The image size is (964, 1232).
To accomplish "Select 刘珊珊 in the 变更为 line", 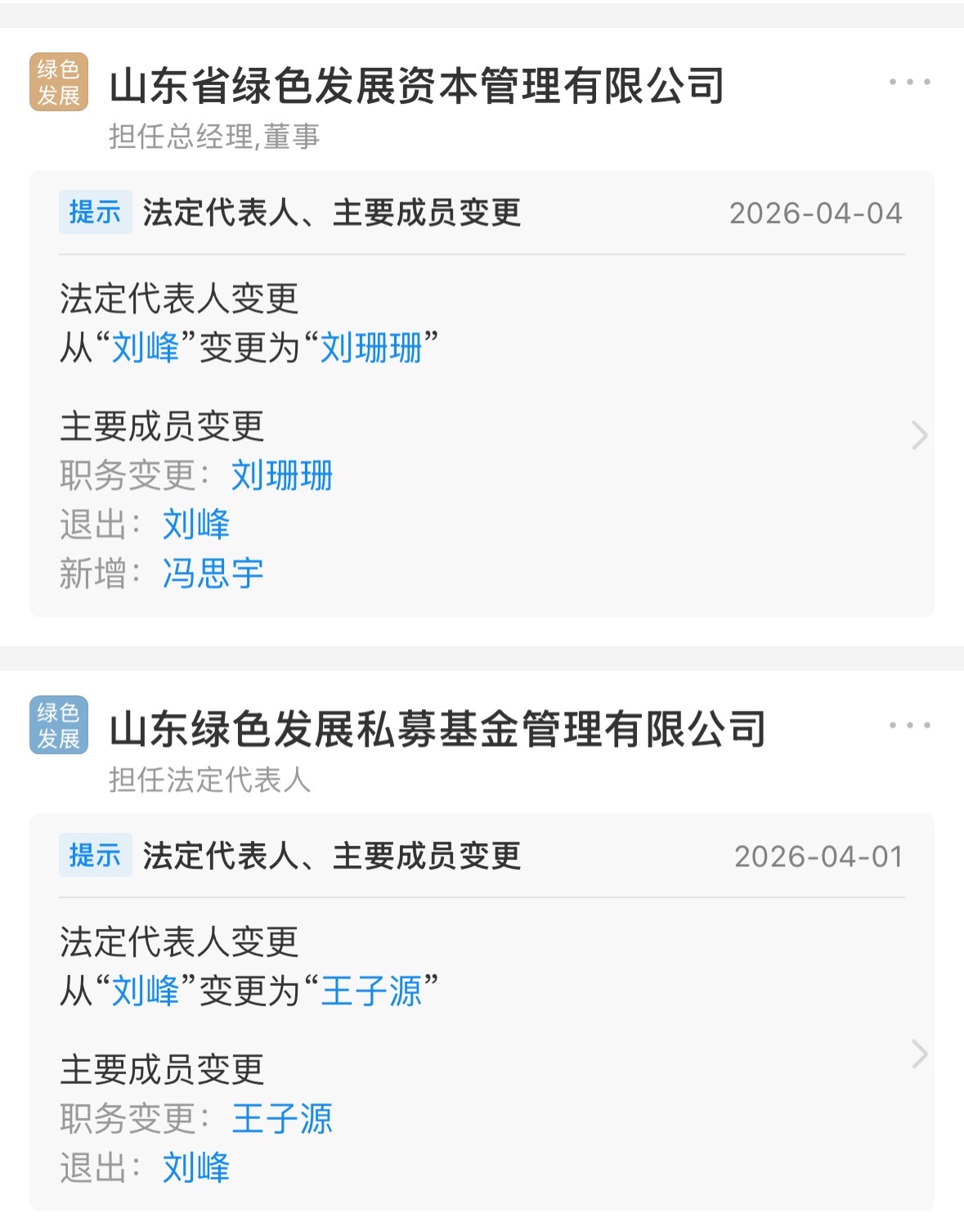I will [371, 348].
